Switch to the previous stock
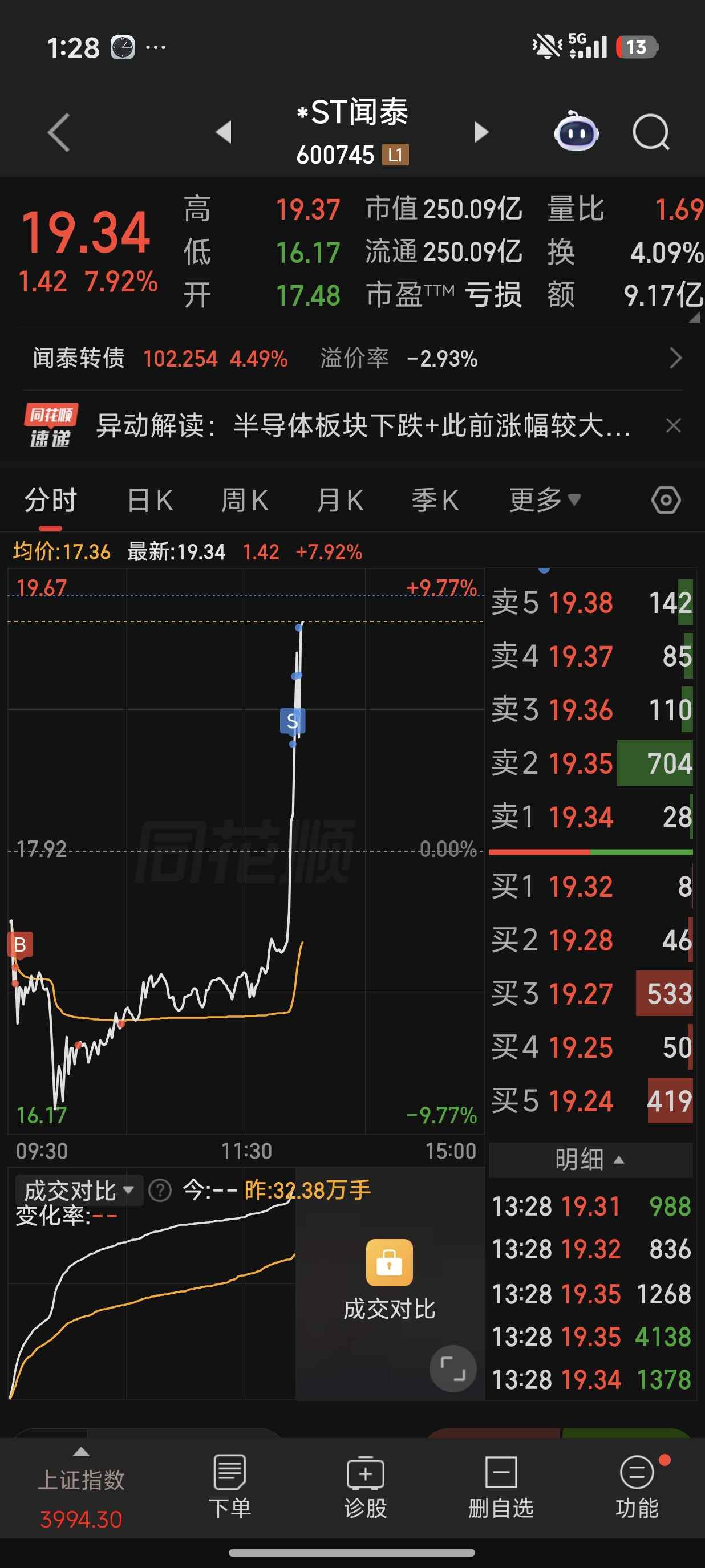 [224, 132]
